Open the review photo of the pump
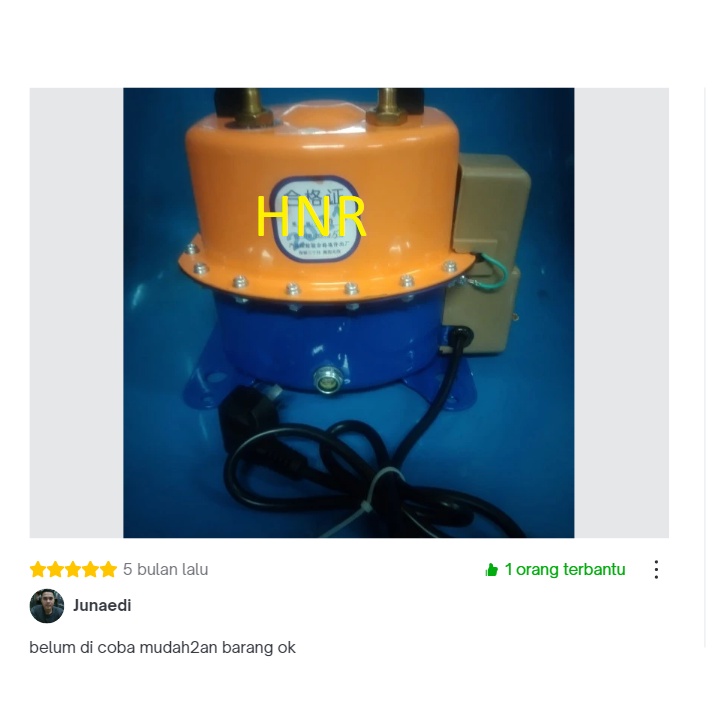This screenshot has width=725, height=725. [348, 312]
